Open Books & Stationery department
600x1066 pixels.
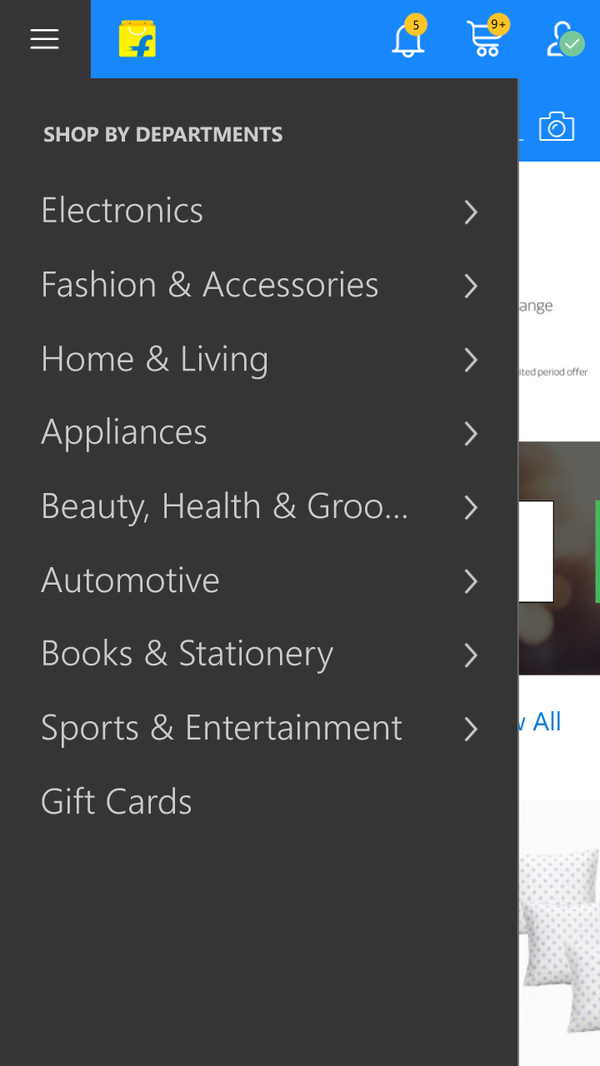259,654
